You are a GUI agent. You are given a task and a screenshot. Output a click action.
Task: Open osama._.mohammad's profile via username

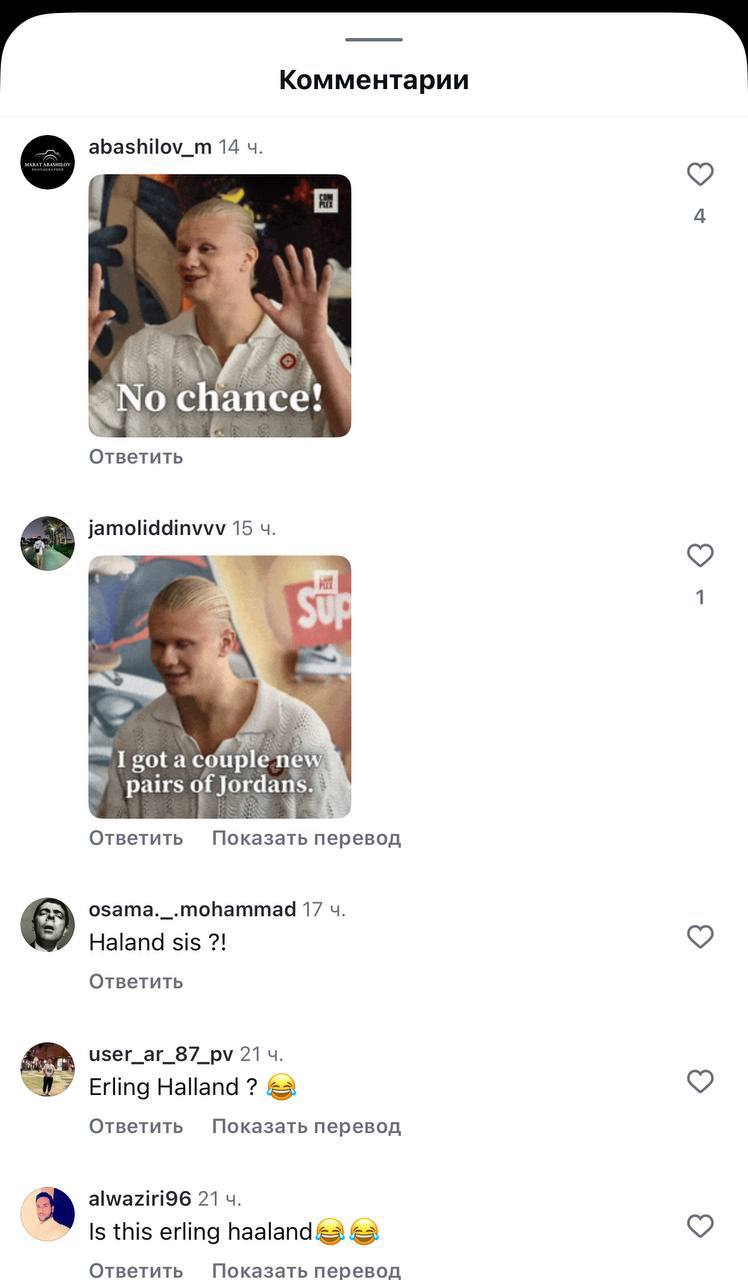pos(192,909)
